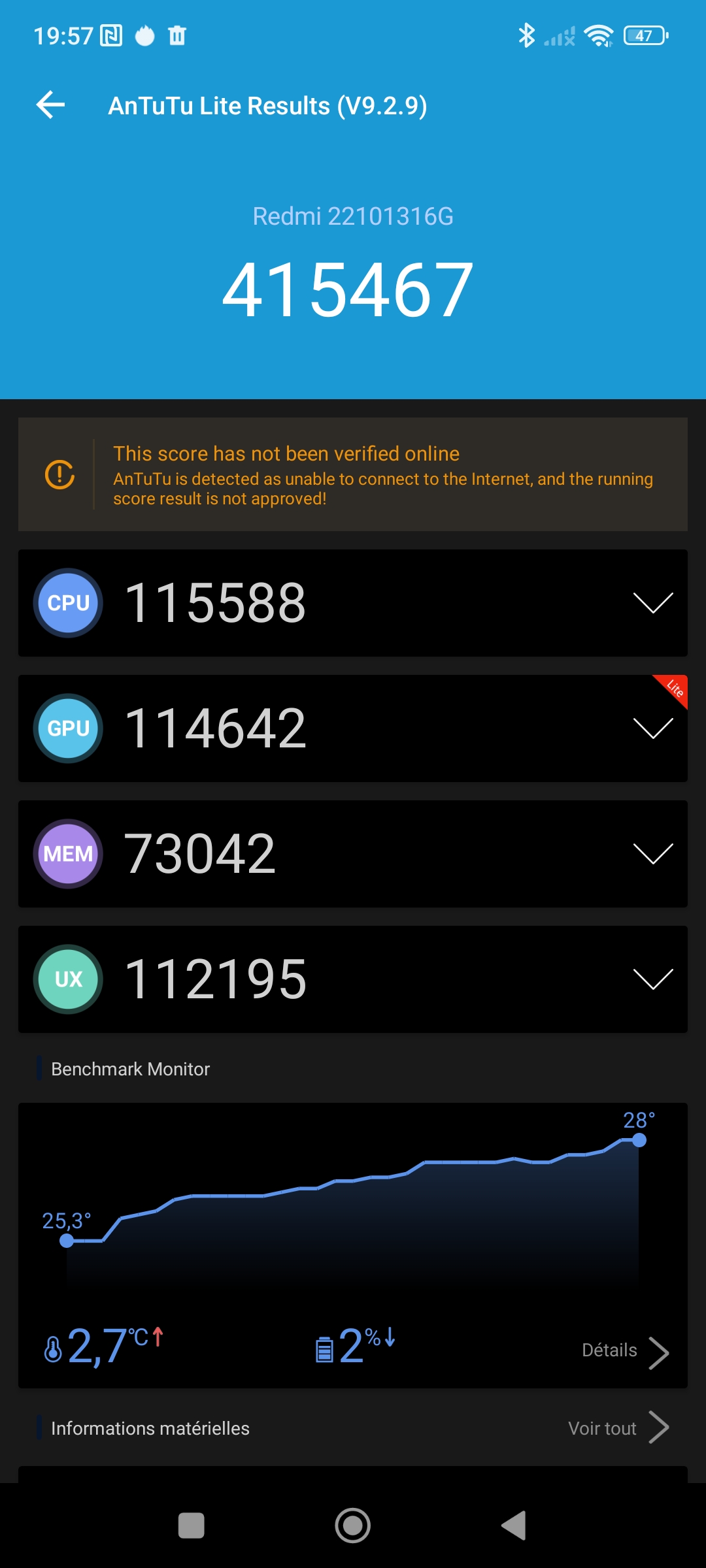706x1568 pixels.
Task: Tap Voir tout for Informations matérielles
Action: point(618,1428)
